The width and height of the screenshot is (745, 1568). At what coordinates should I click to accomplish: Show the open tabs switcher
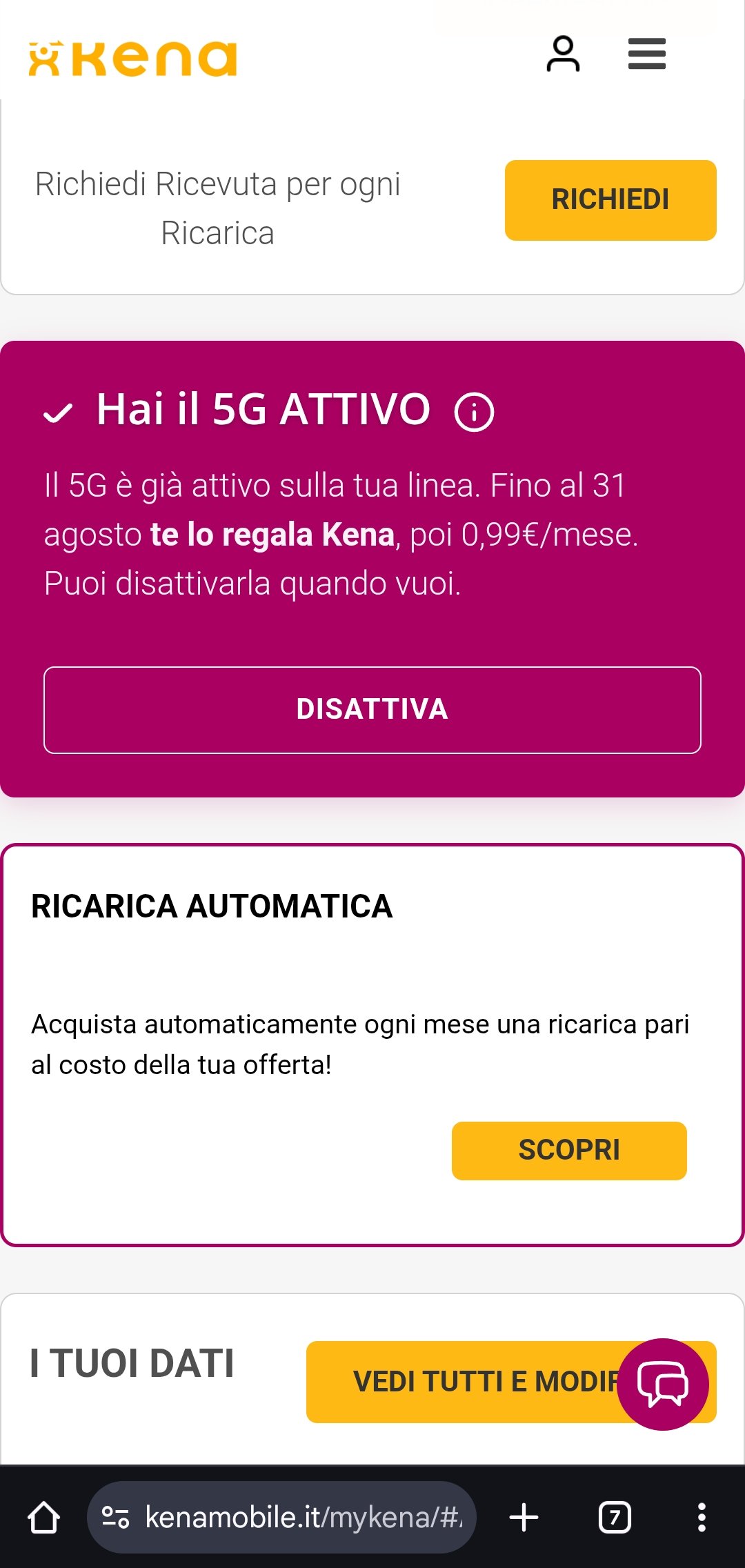[614, 1517]
